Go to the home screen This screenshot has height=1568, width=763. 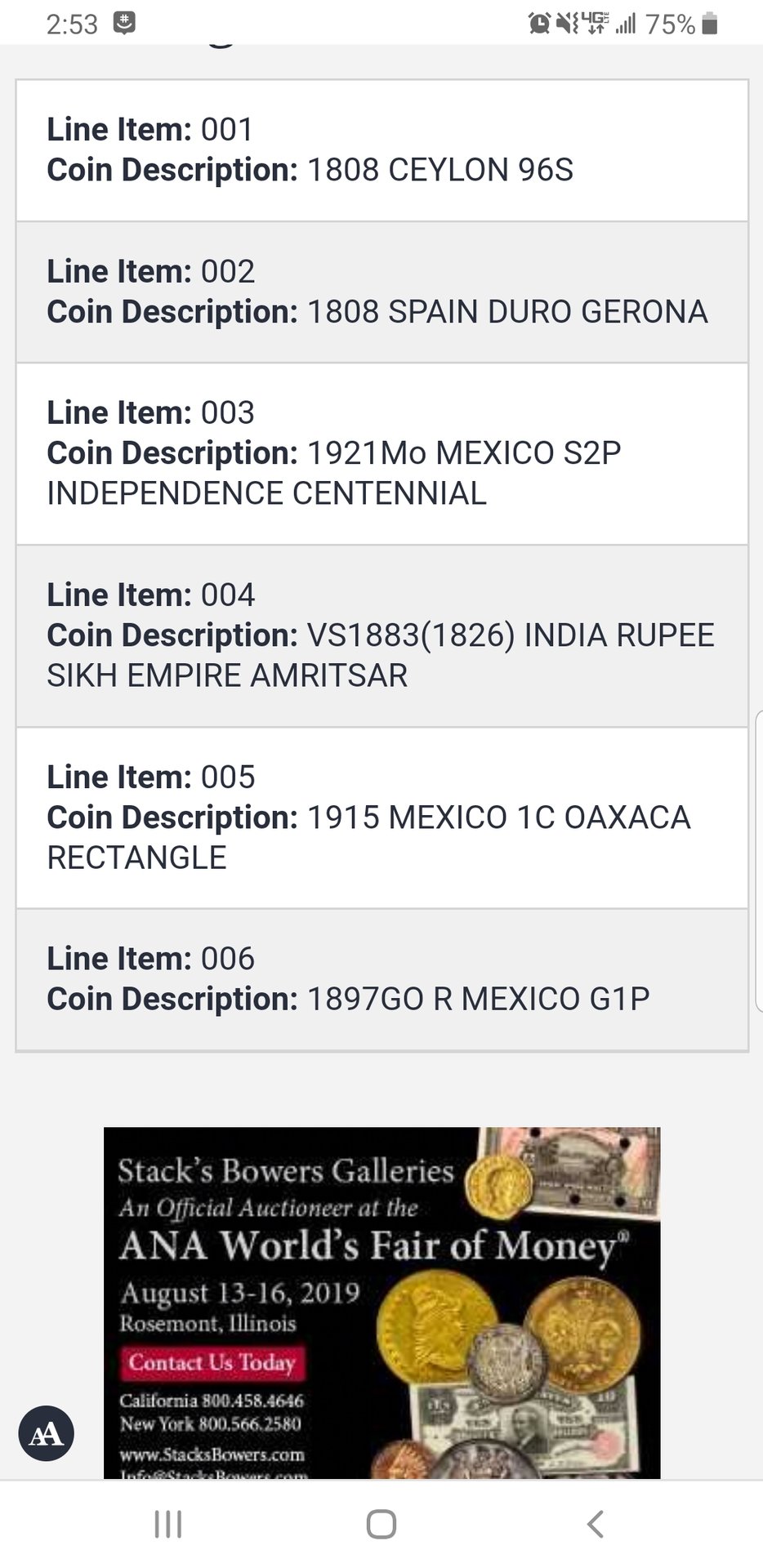coord(381,1524)
